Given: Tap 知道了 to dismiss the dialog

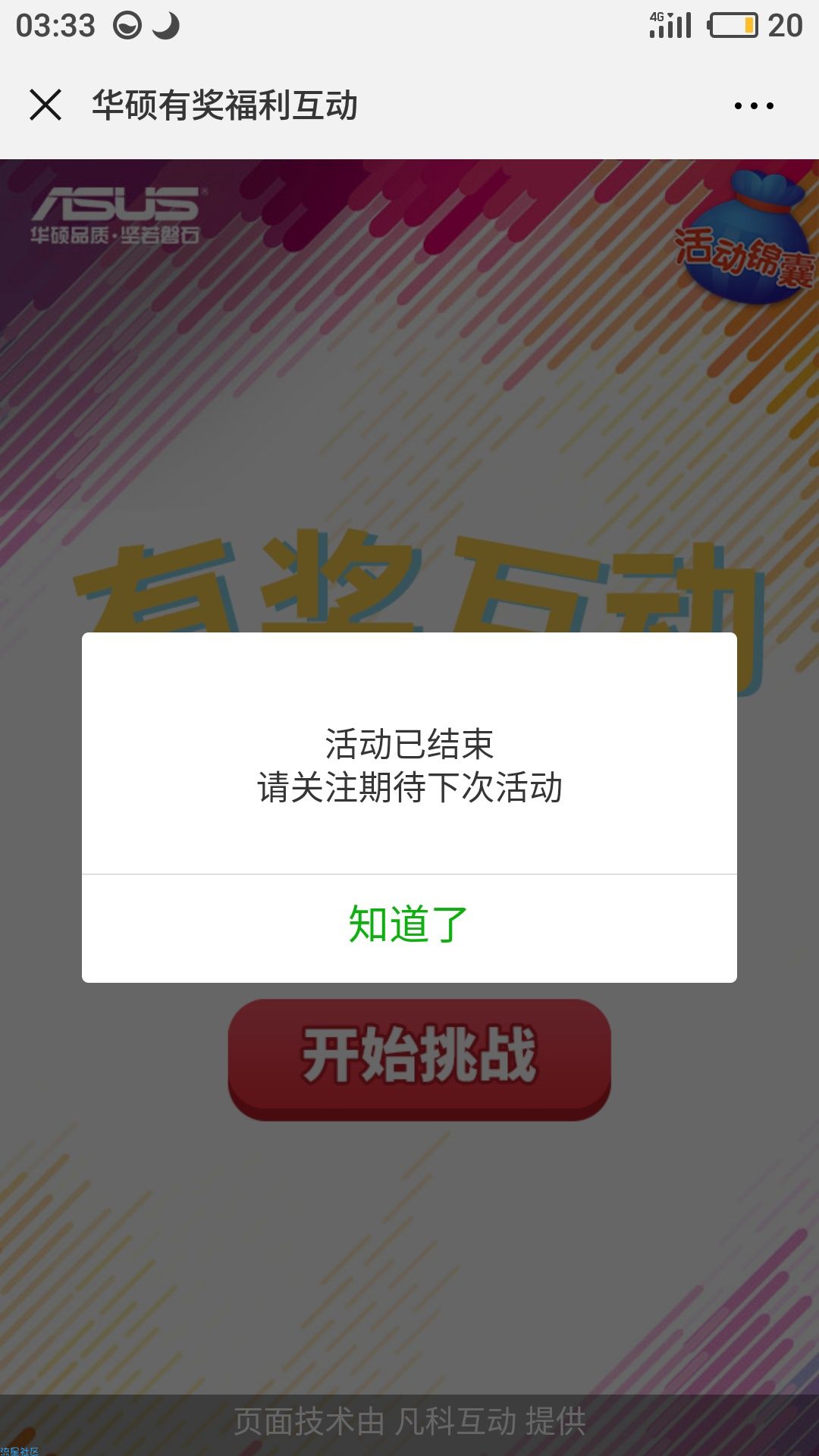Looking at the screenshot, I should click(x=409, y=926).
